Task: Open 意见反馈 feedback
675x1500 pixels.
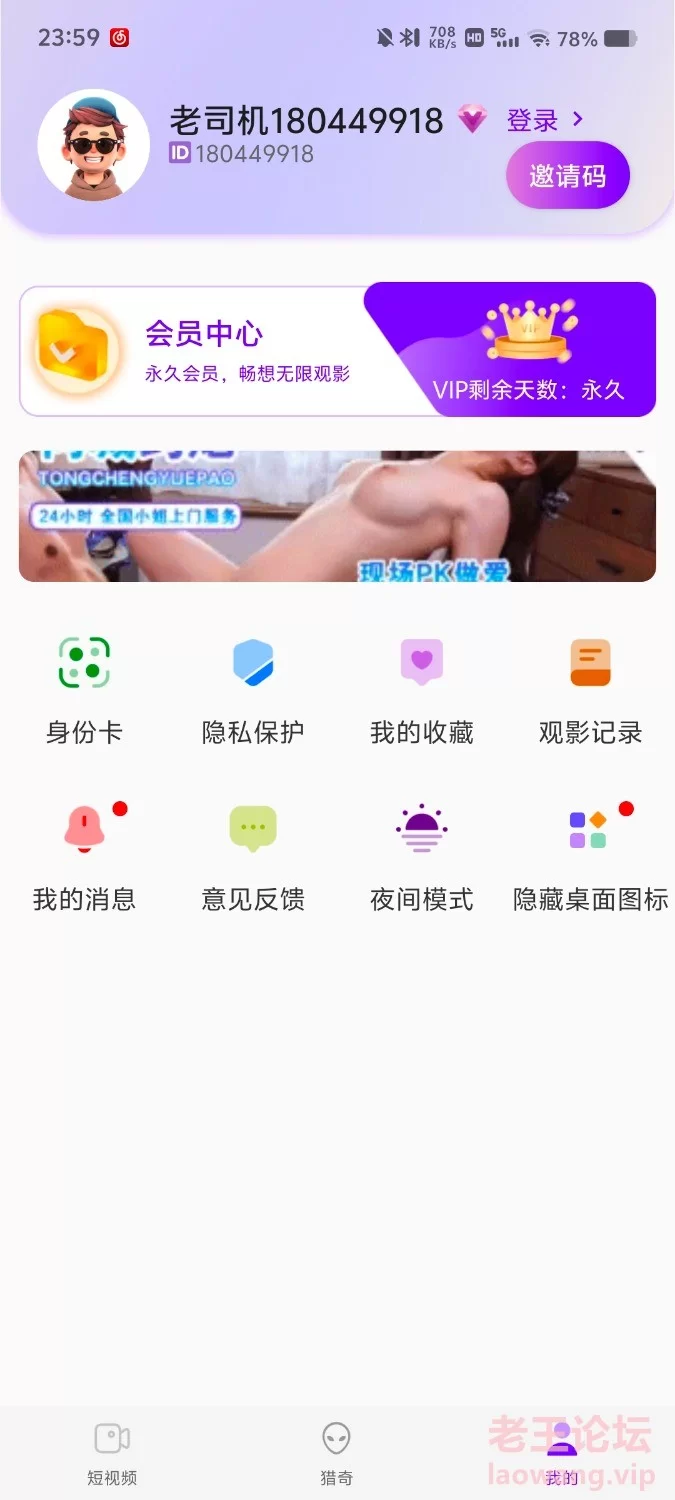Action: 253,857
